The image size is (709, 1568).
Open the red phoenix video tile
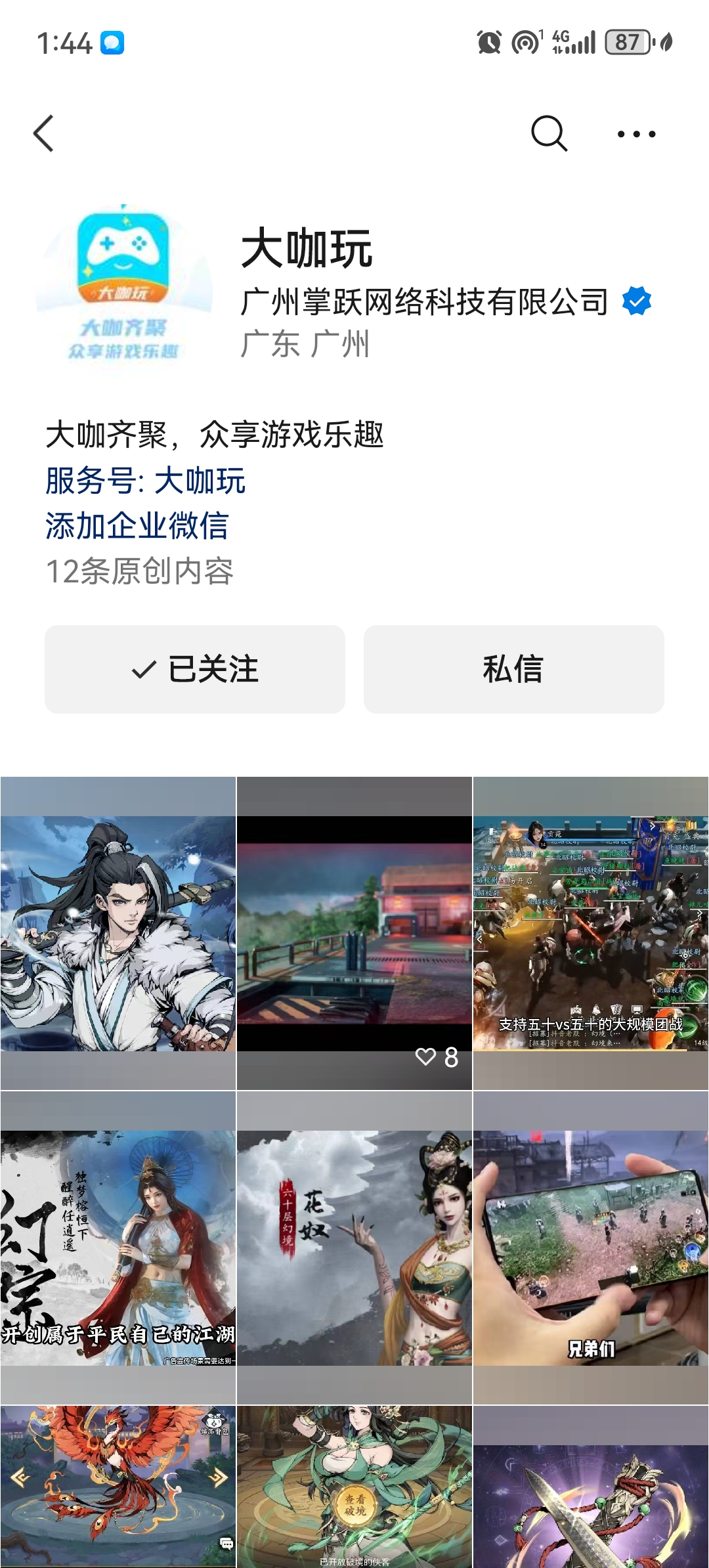point(118,1487)
